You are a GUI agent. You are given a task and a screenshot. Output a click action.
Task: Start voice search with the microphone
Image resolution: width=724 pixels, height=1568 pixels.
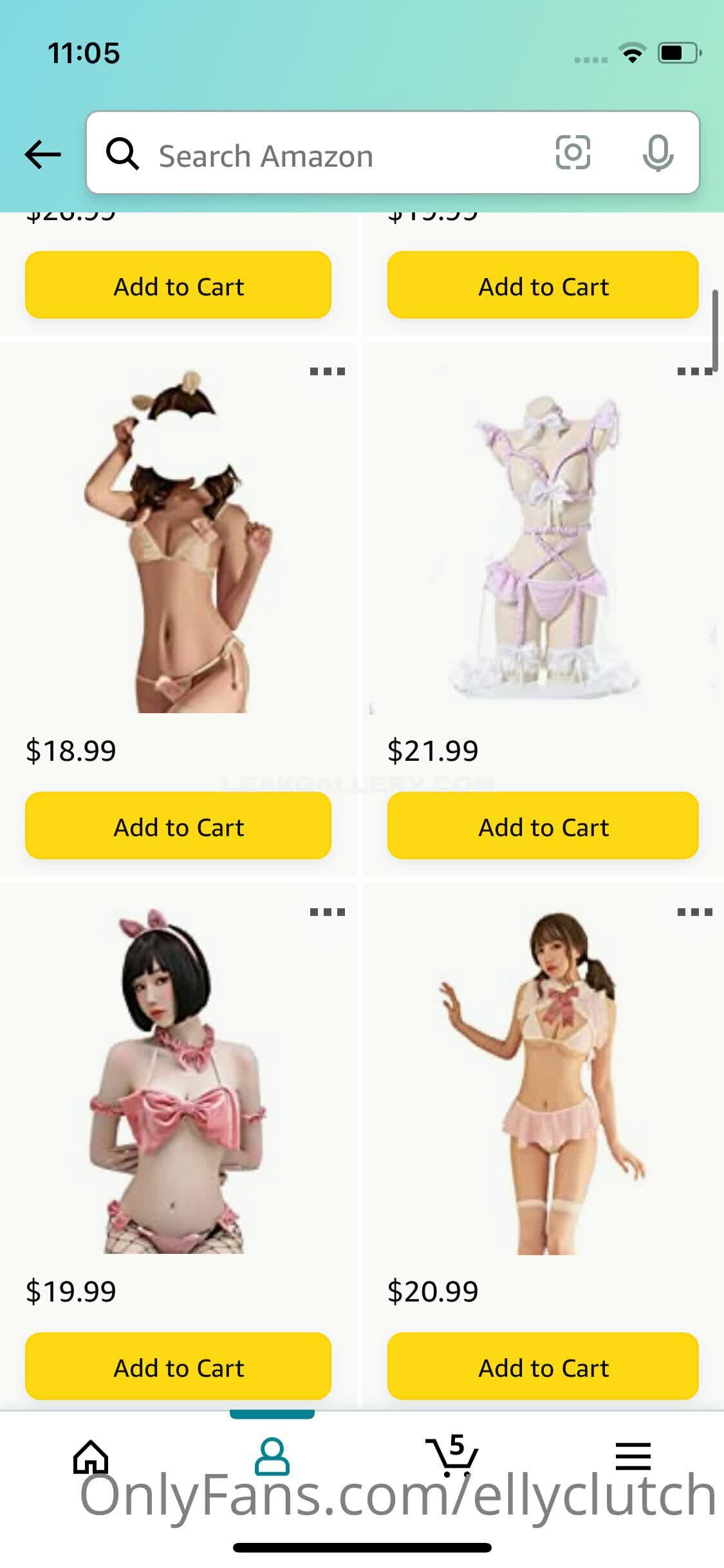[x=658, y=153]
